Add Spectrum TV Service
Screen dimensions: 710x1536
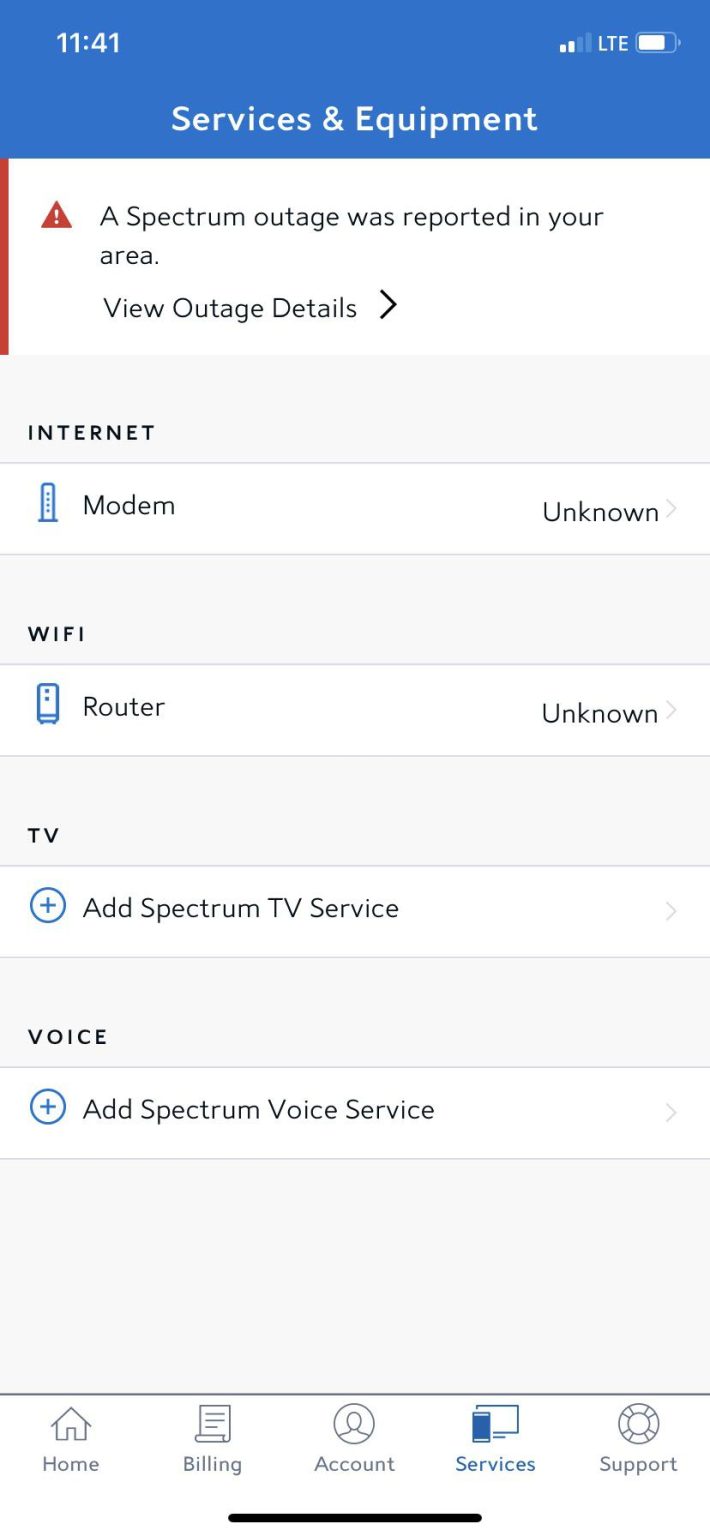(355, 909)
